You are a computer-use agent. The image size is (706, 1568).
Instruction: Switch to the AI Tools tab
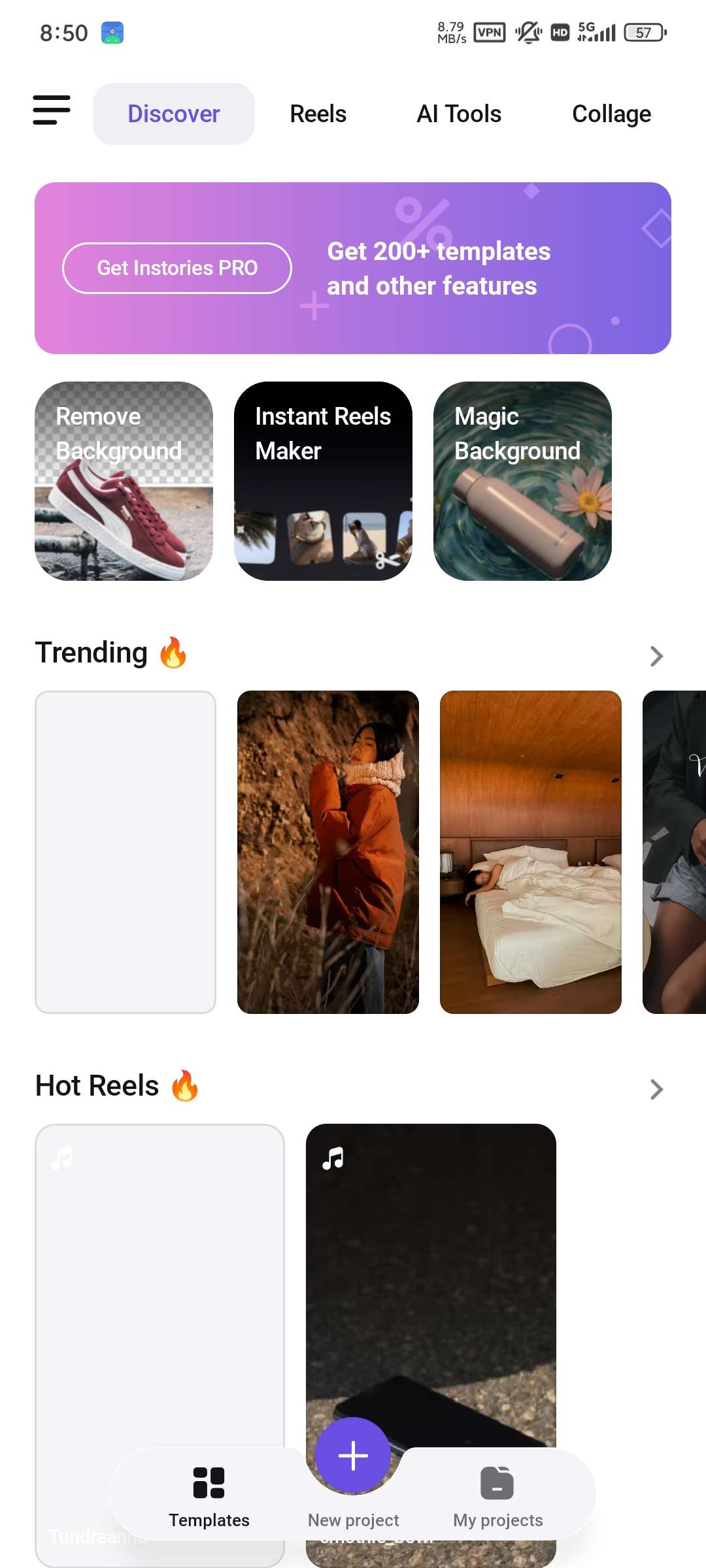click(x=459, y=114)
